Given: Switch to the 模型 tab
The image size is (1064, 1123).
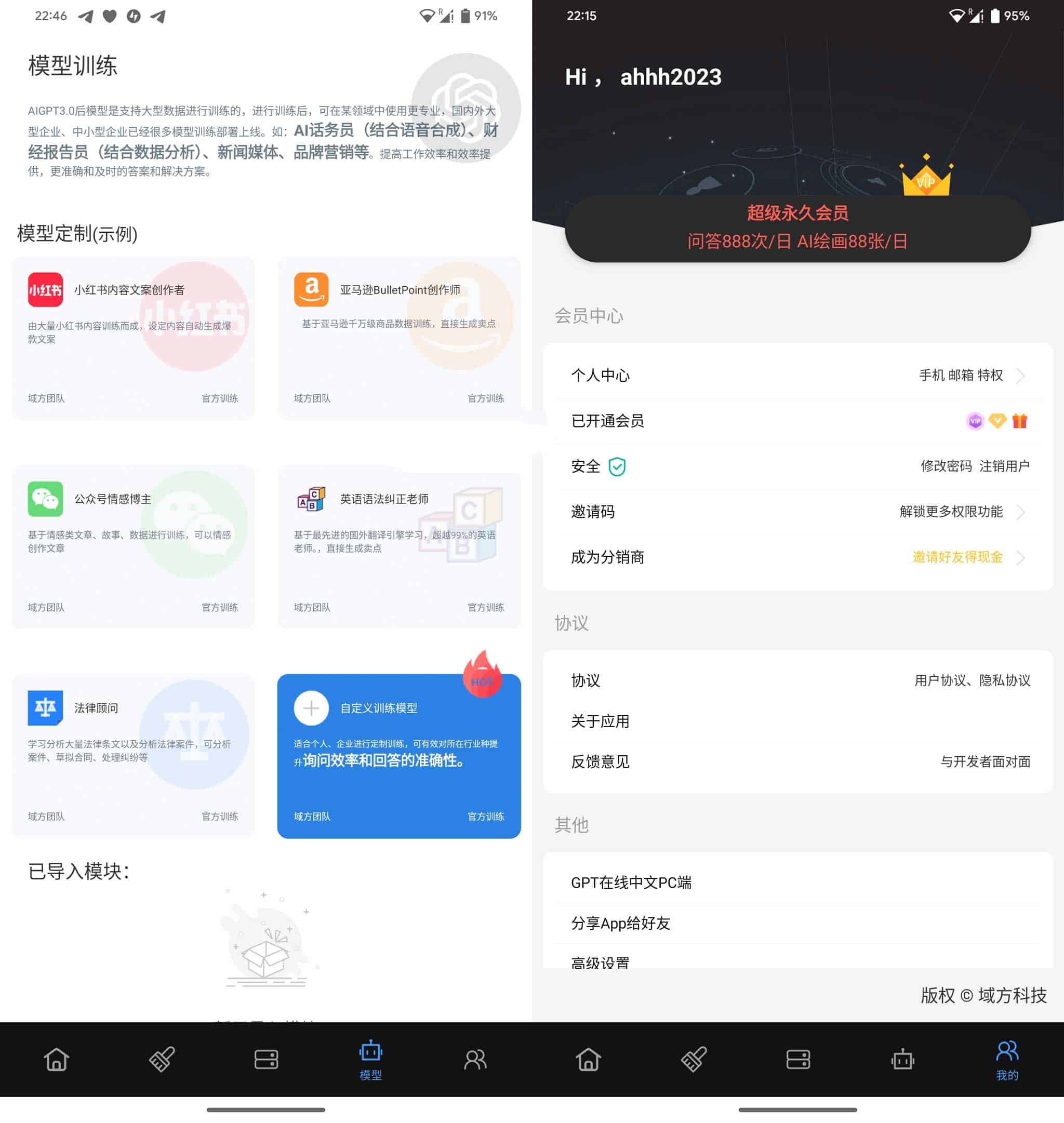Looking at the screenshot, I should tap(370, 1060).
